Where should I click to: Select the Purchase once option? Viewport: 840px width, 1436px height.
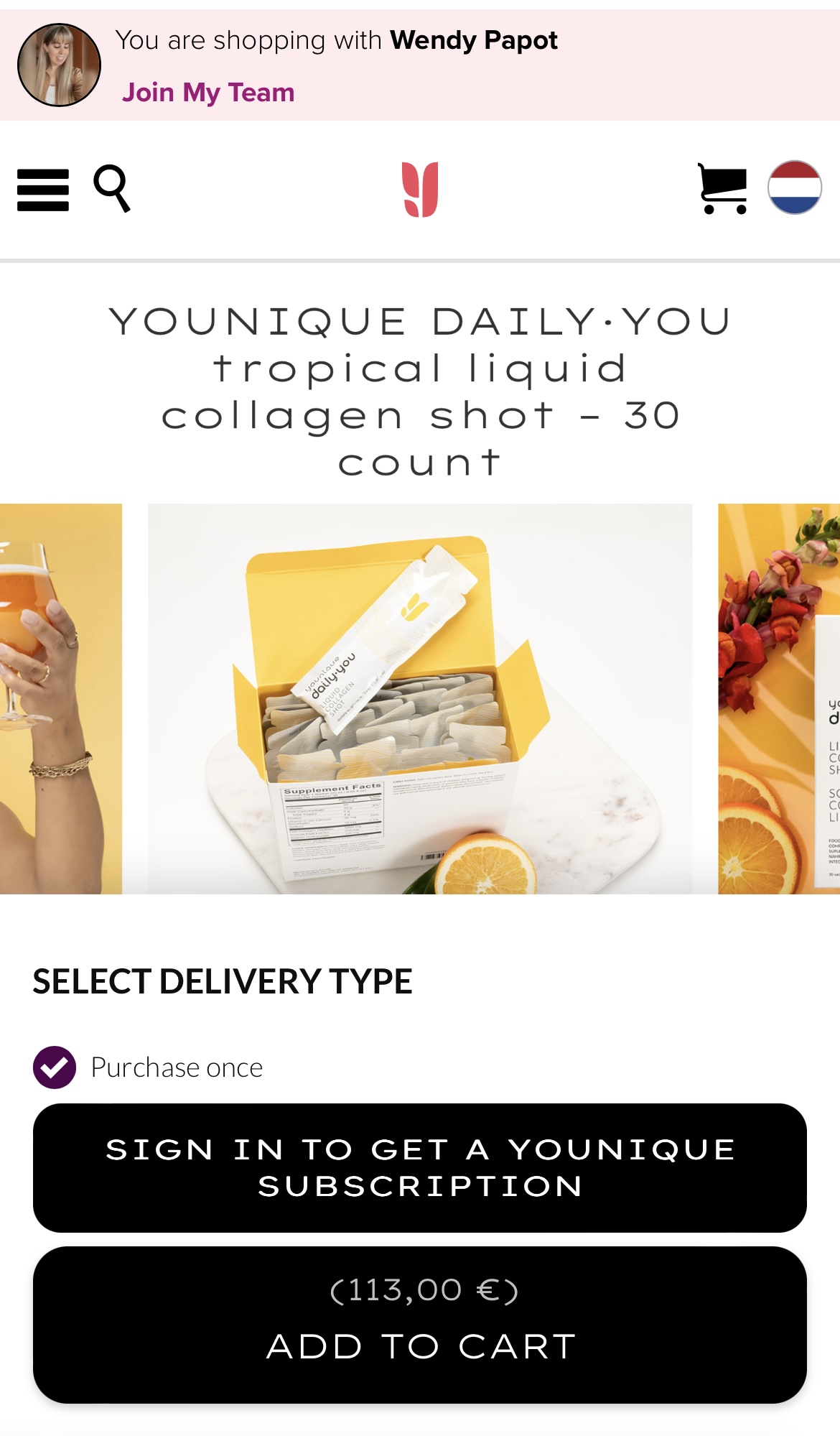55,1067
